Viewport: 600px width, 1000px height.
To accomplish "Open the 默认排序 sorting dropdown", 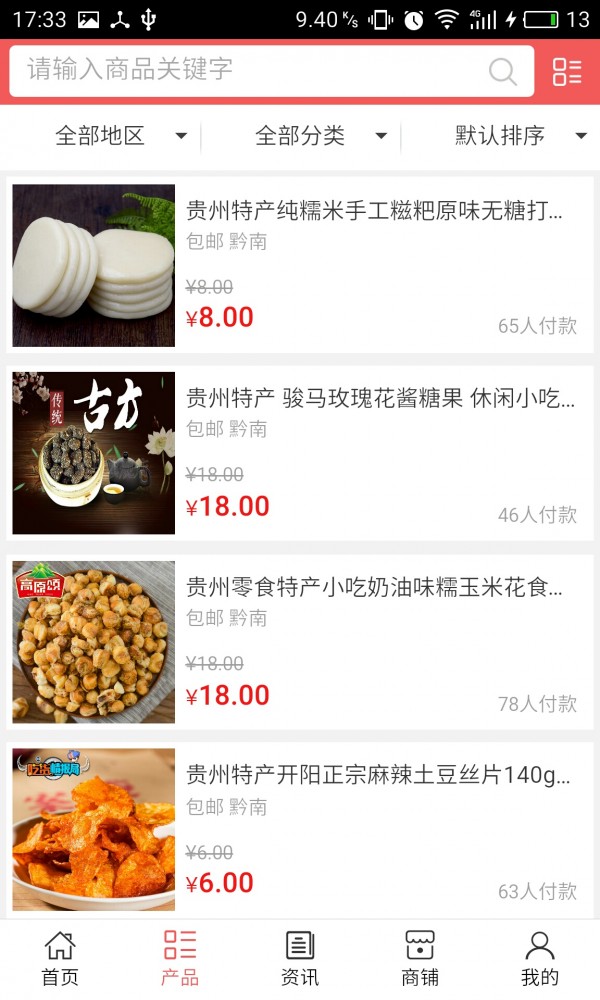I will [x=520, y=136].
